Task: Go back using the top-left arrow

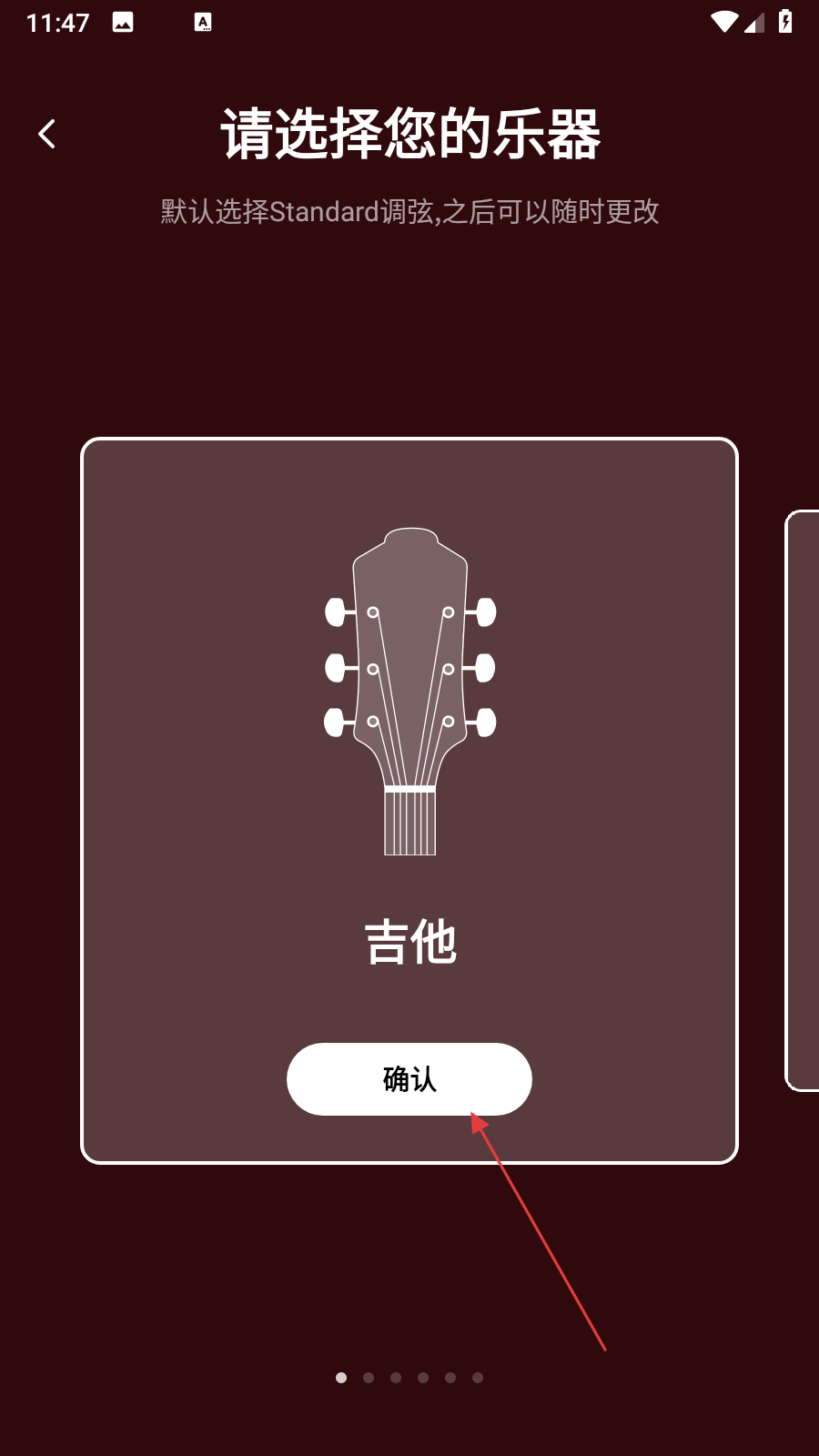Action: click(x=47, y=135)
